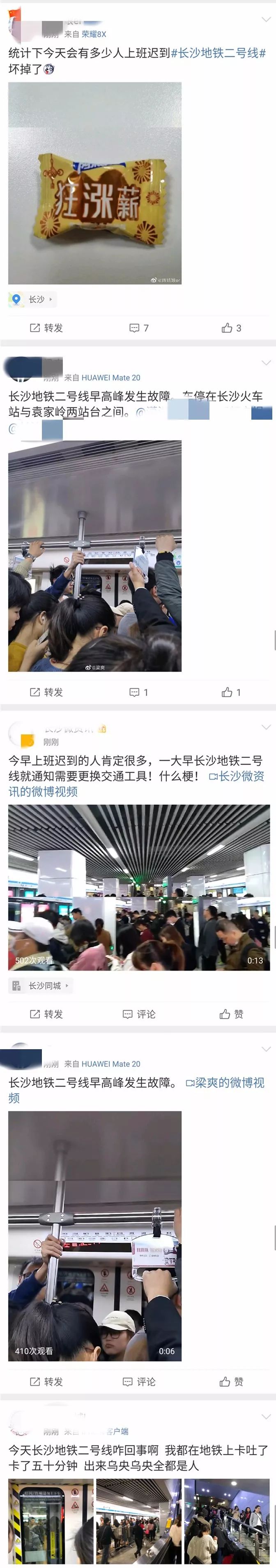Open the 狂涨薪 candy photo
This screenshot has height=1568, width=276.
[95, 184]
